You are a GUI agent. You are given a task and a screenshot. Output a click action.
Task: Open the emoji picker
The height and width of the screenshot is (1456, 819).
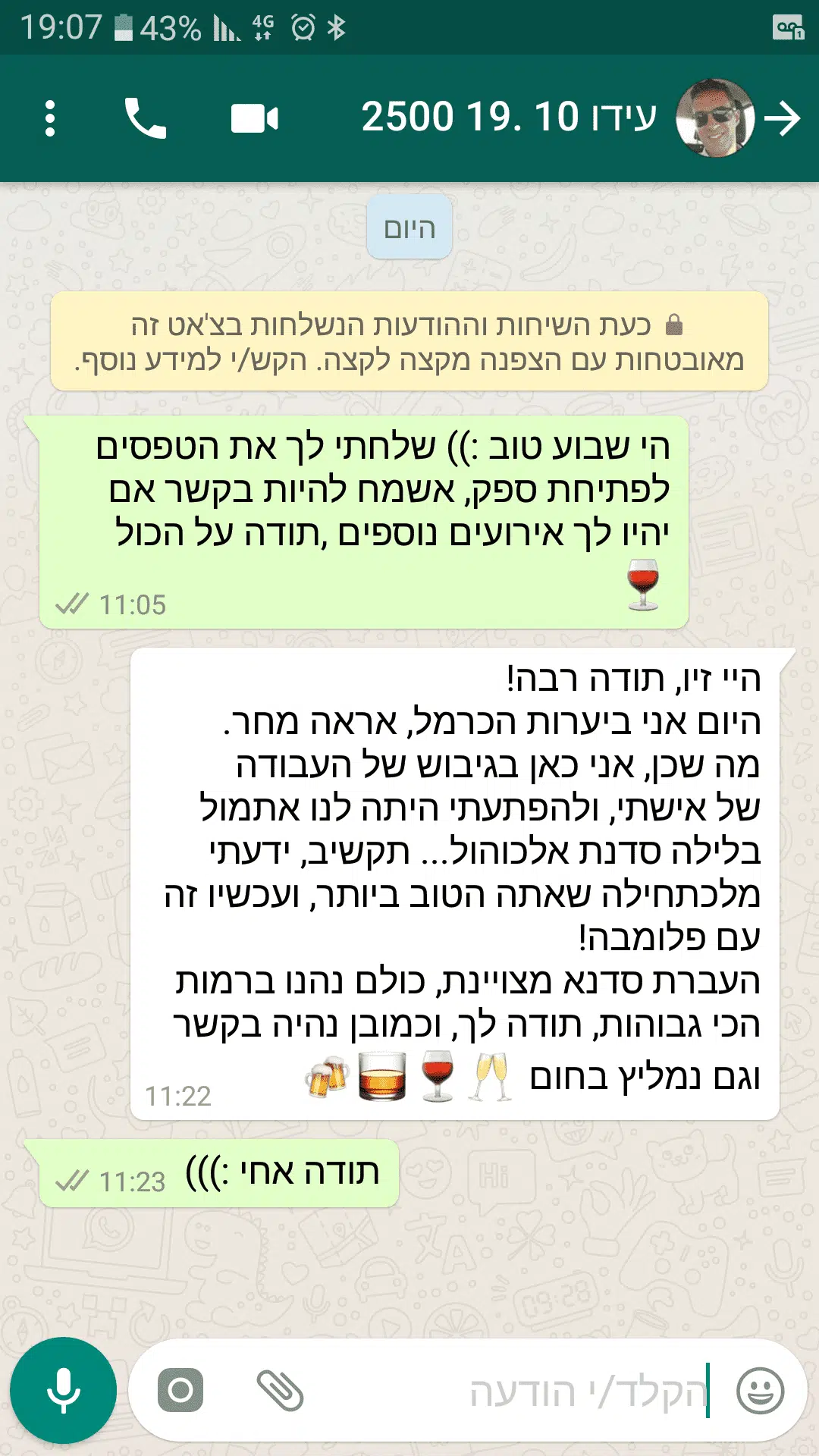coord(760,1391)
